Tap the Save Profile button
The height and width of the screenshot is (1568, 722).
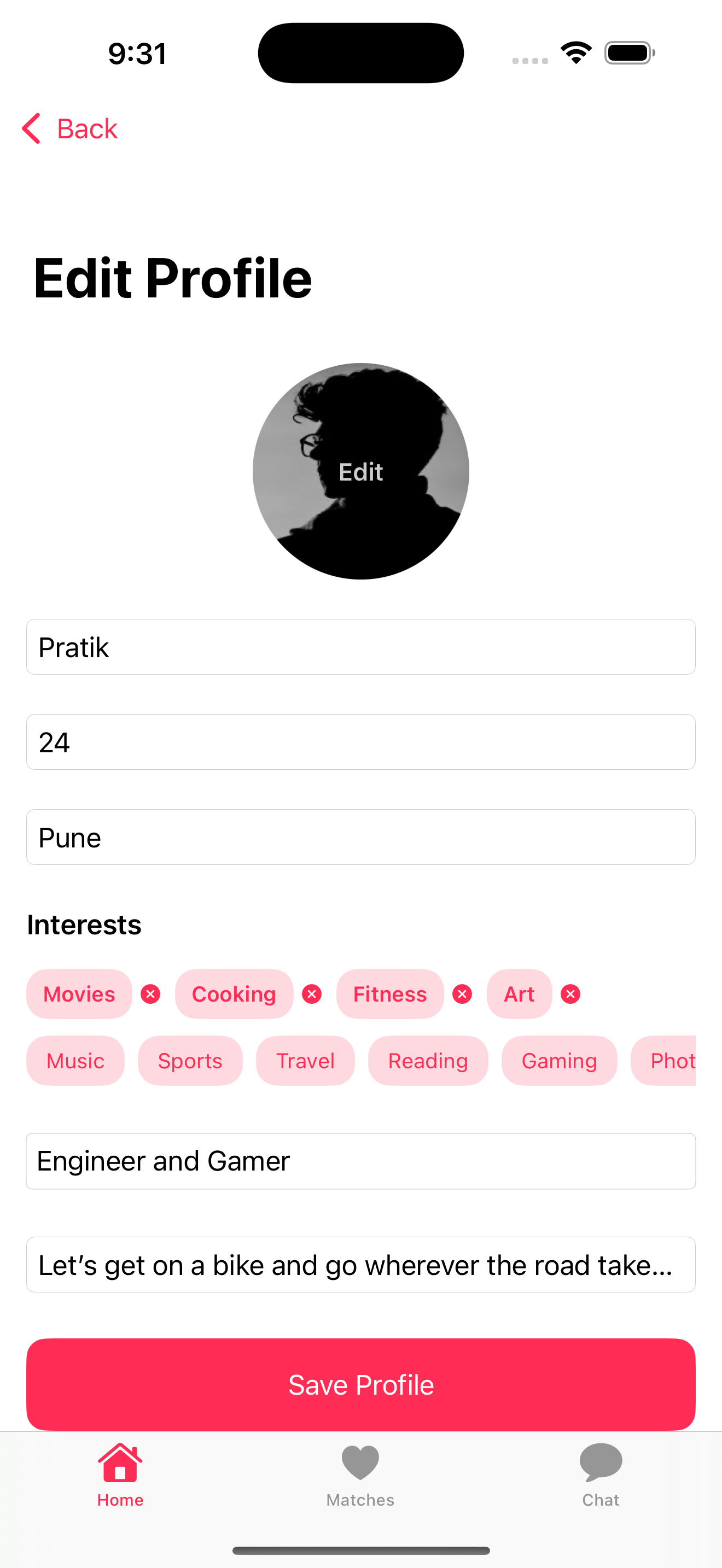tap(360, 1384)
